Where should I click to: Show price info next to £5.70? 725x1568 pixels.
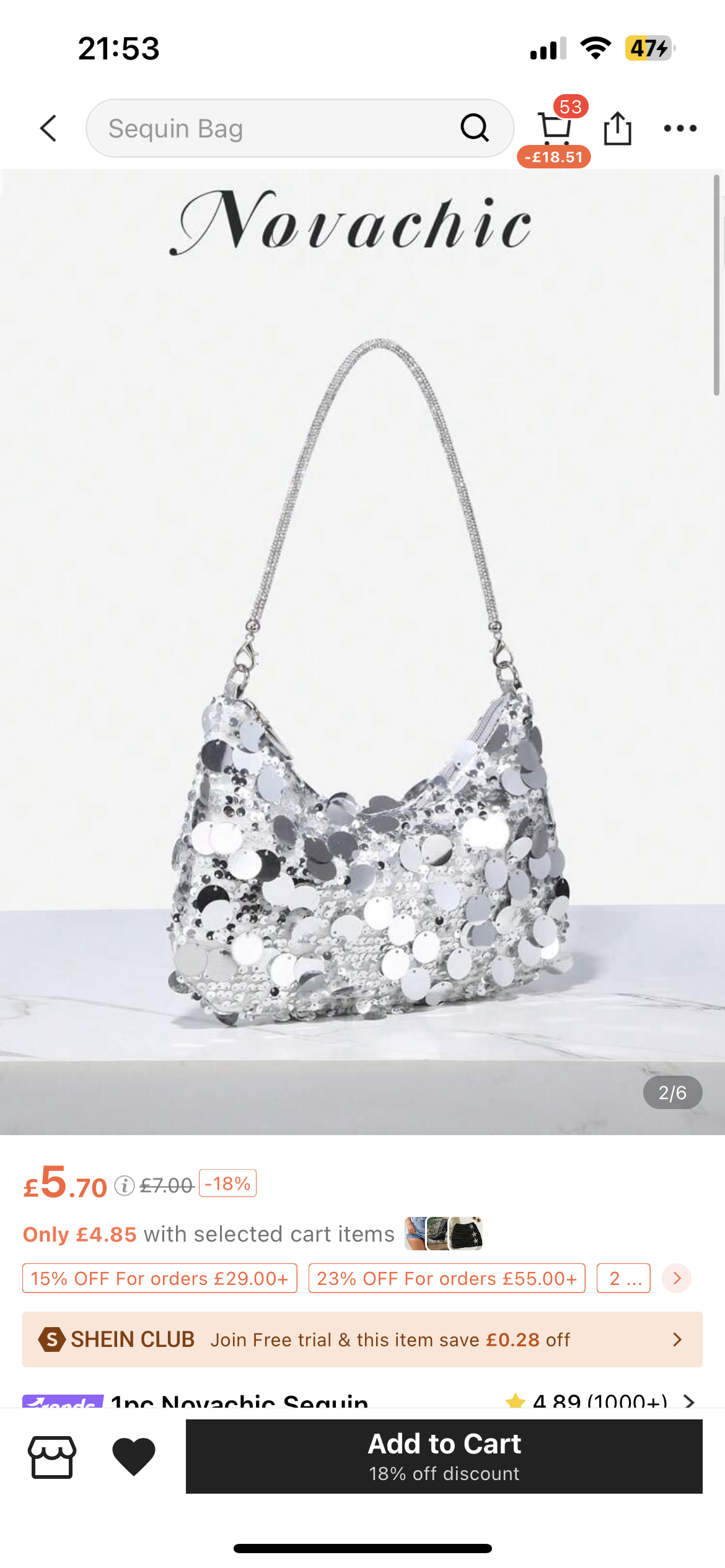pos(125,1186)
